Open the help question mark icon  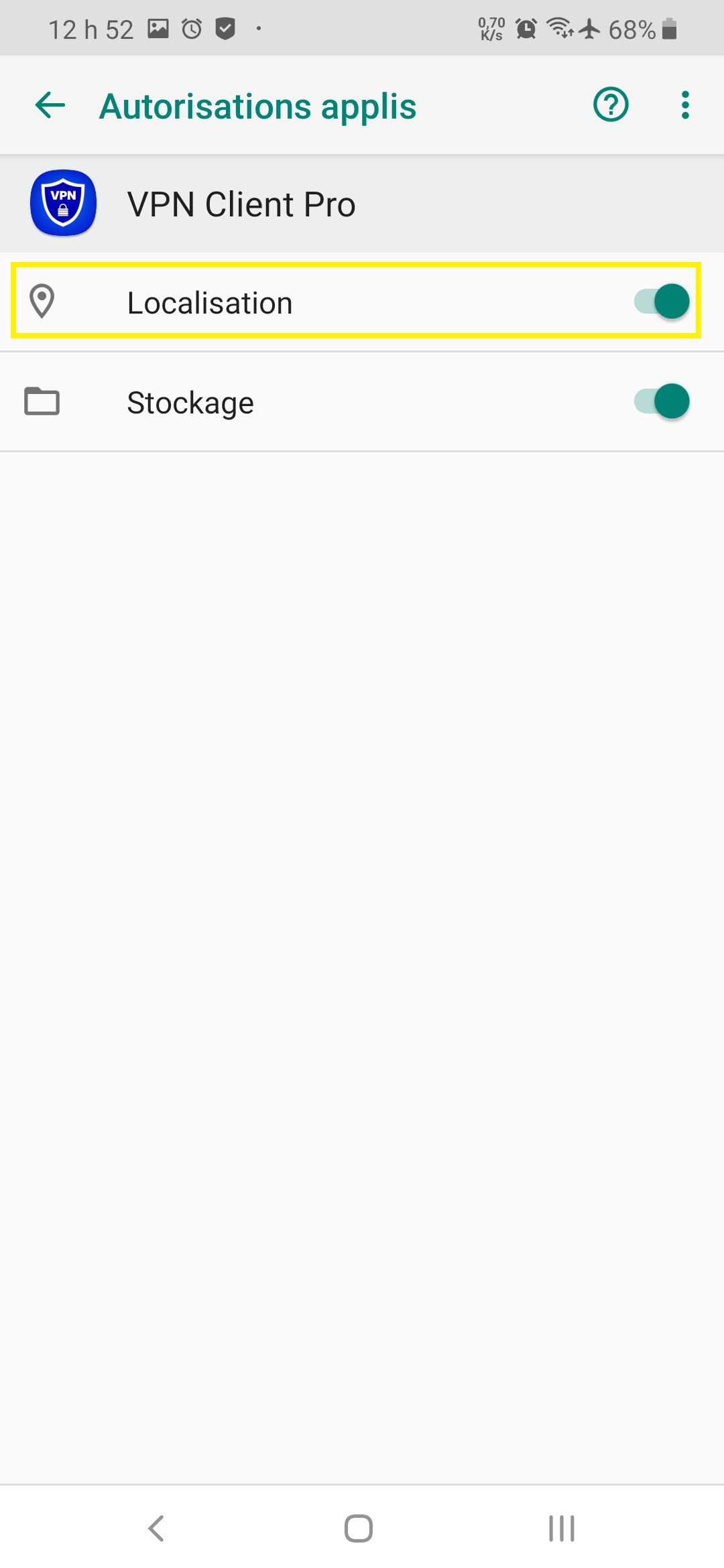(611, 105)
